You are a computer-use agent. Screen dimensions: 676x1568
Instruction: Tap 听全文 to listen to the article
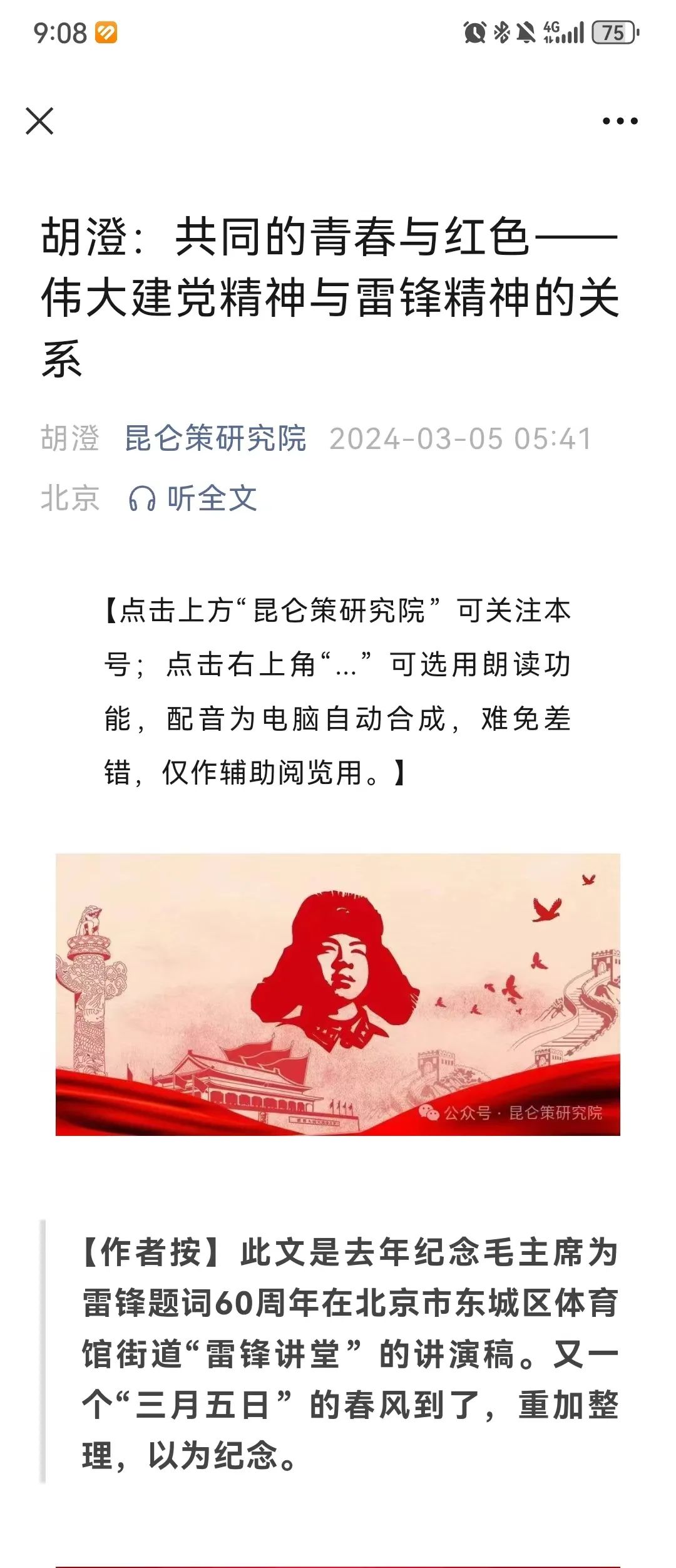coord(194,499)
